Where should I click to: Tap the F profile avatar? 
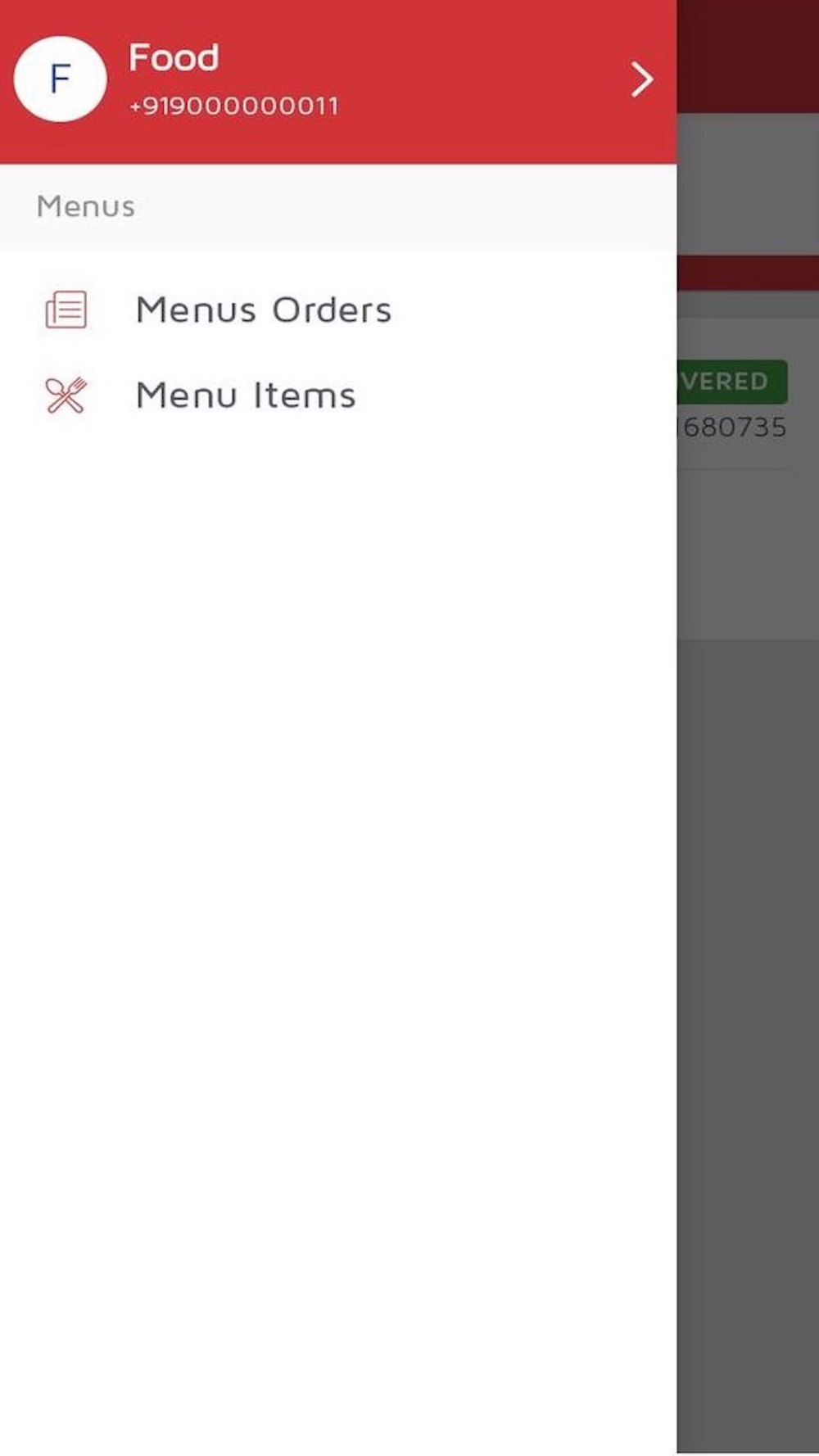coord(60,79)
